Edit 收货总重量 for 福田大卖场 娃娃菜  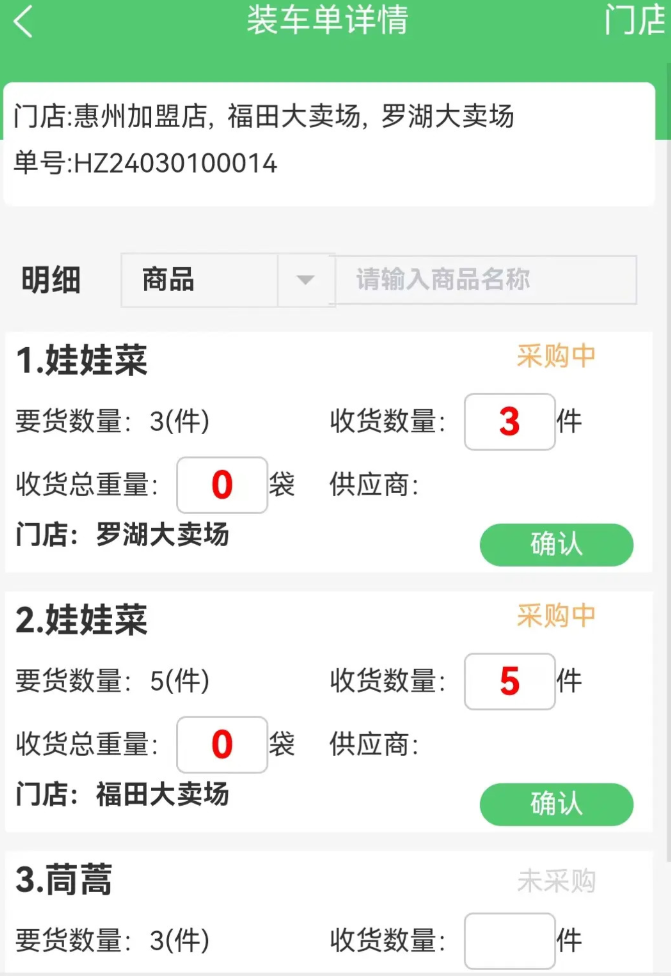click(222, 745)
